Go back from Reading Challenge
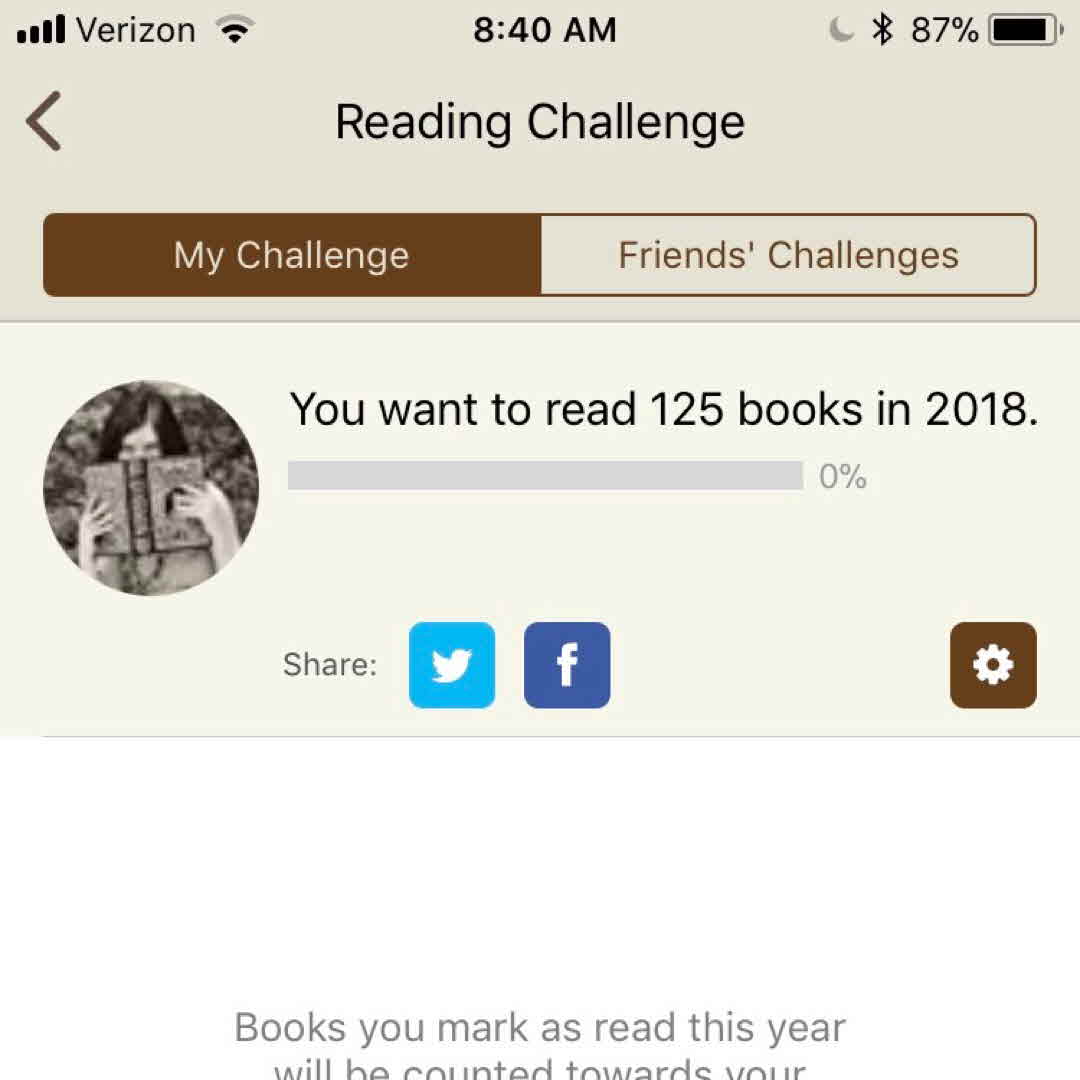 pyautogui.click(x=44, y=121)
